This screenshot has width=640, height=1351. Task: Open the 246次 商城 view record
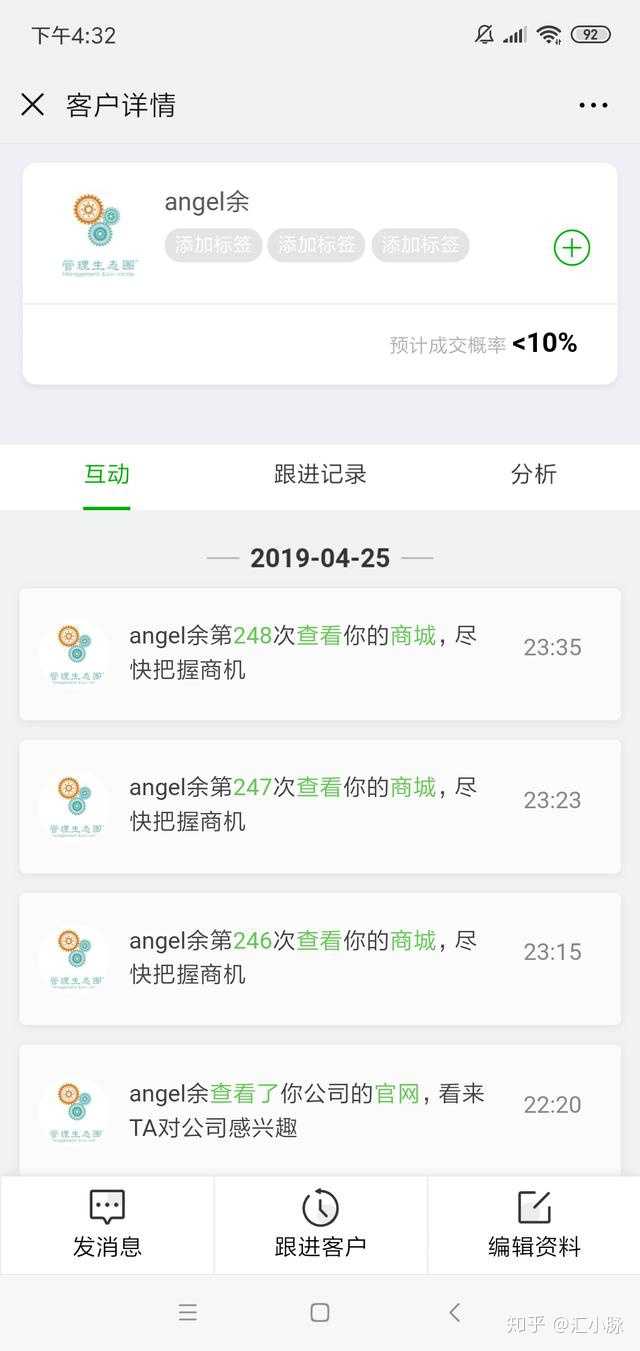pos(320,958)
